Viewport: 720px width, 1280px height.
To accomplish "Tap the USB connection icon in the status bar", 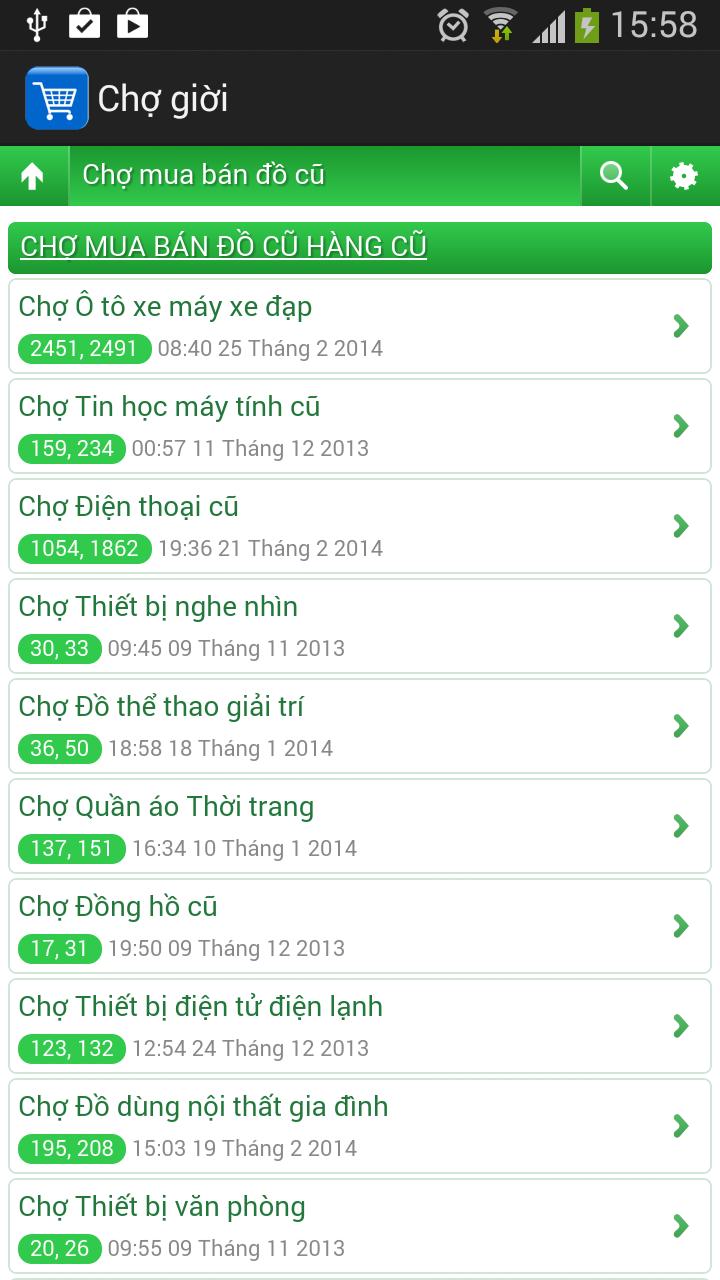I will (x=38, y=27).
